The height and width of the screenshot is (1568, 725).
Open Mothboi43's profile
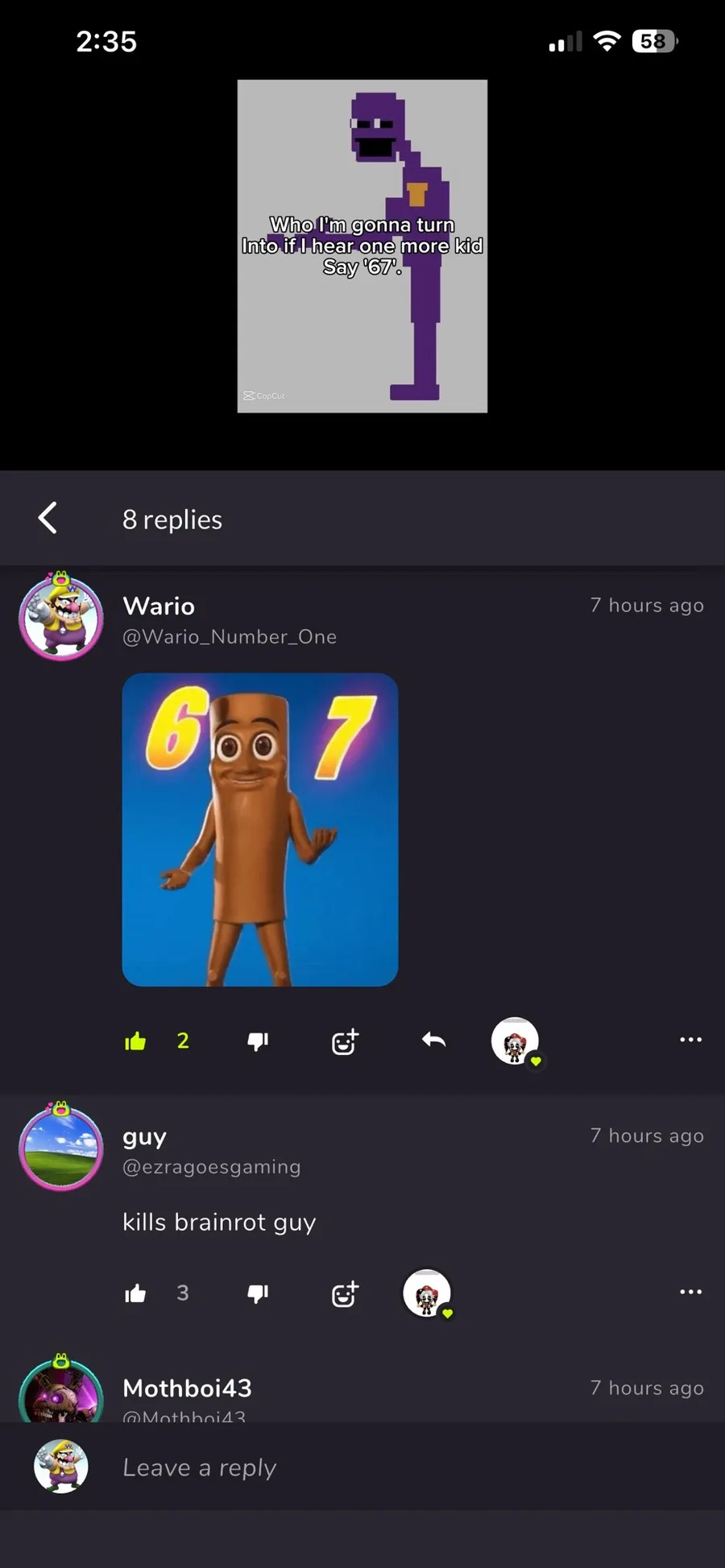(x=61, y=1389)
